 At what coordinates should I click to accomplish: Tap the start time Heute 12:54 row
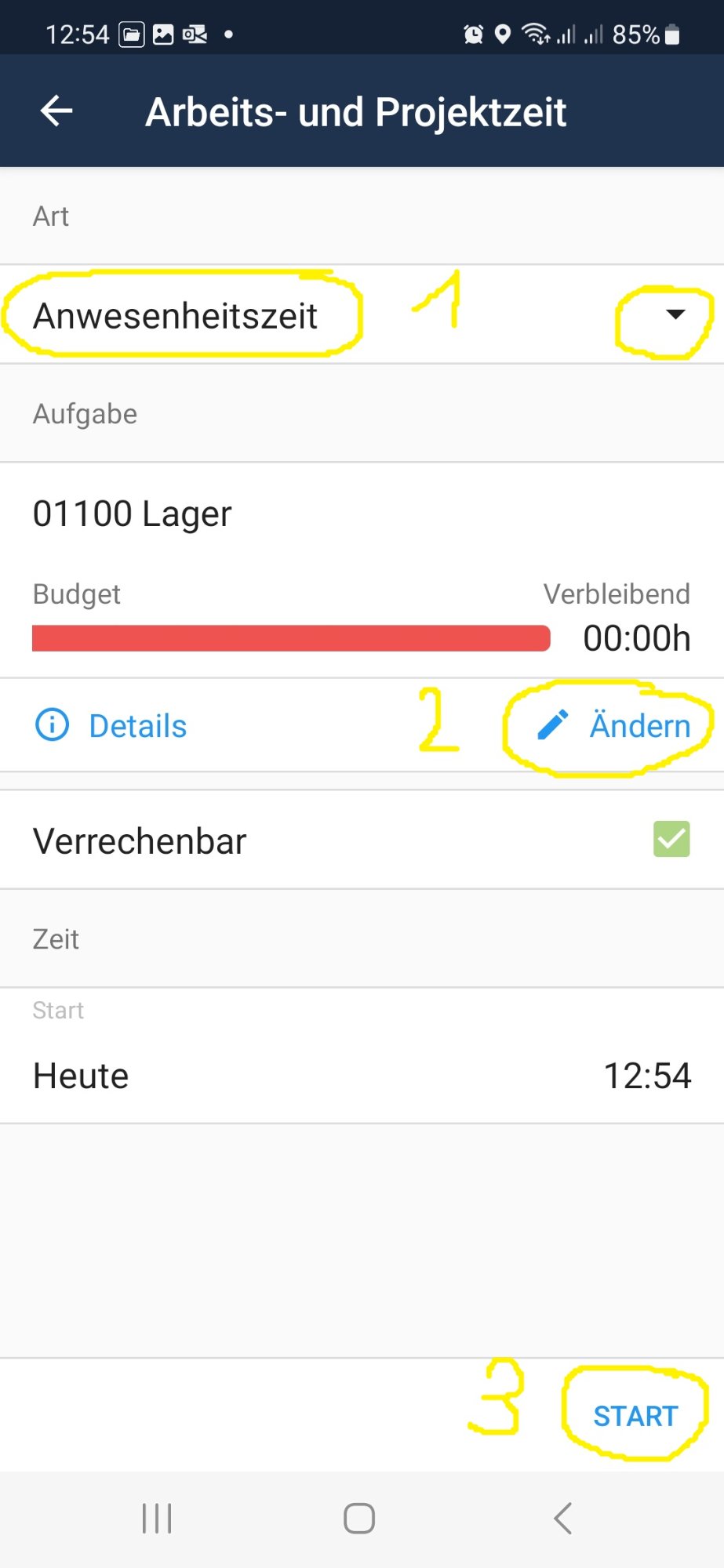[x=361, y=1075]
